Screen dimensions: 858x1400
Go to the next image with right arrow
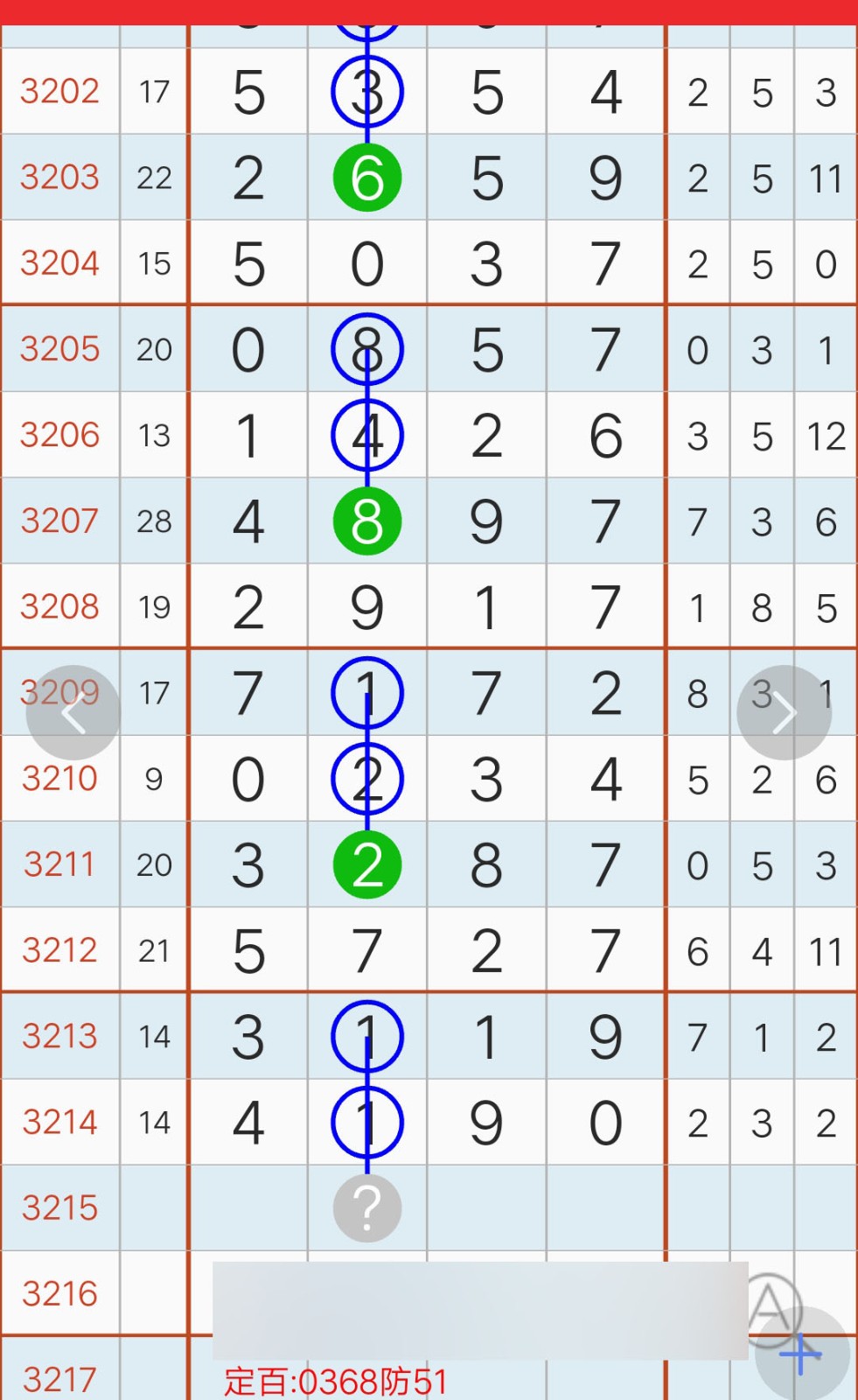point(784,713)
